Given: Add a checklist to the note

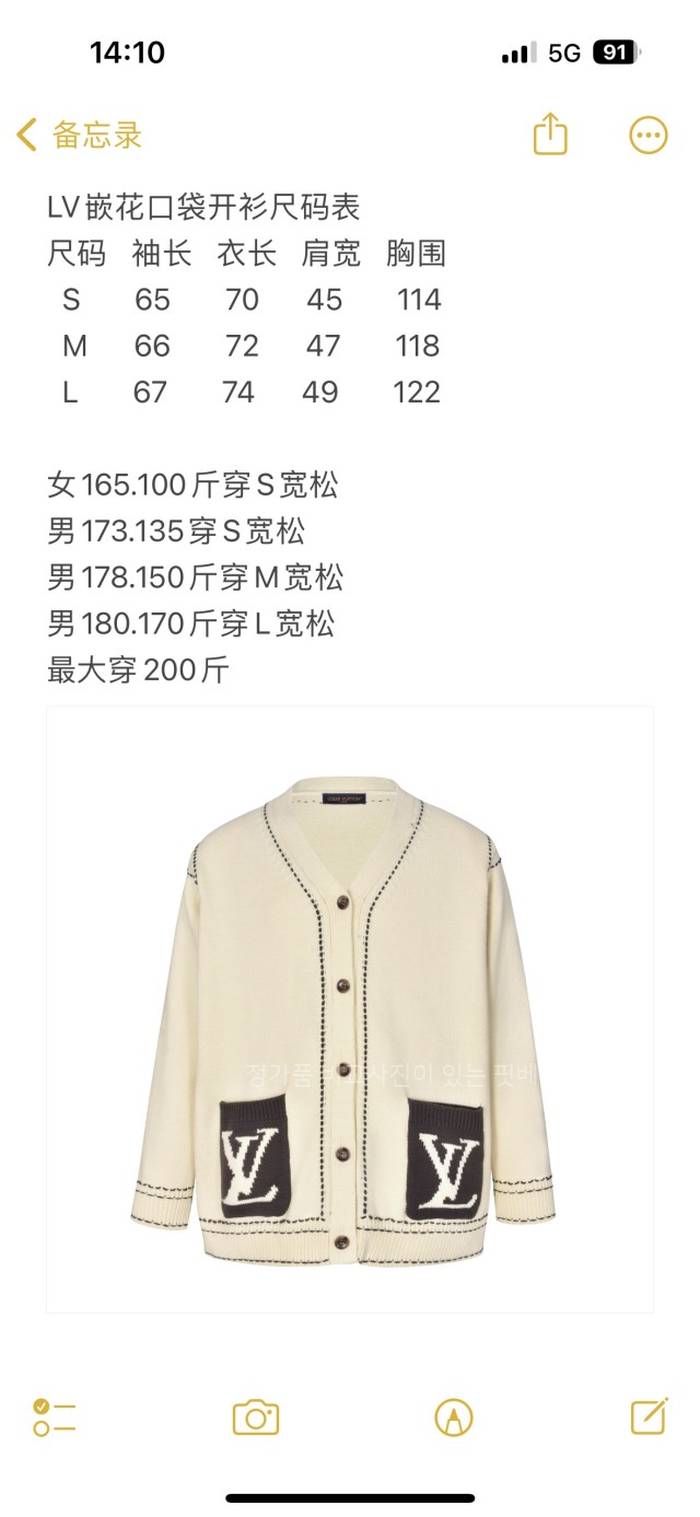Looking at the screenshot, I should [x=55, y=1417].
